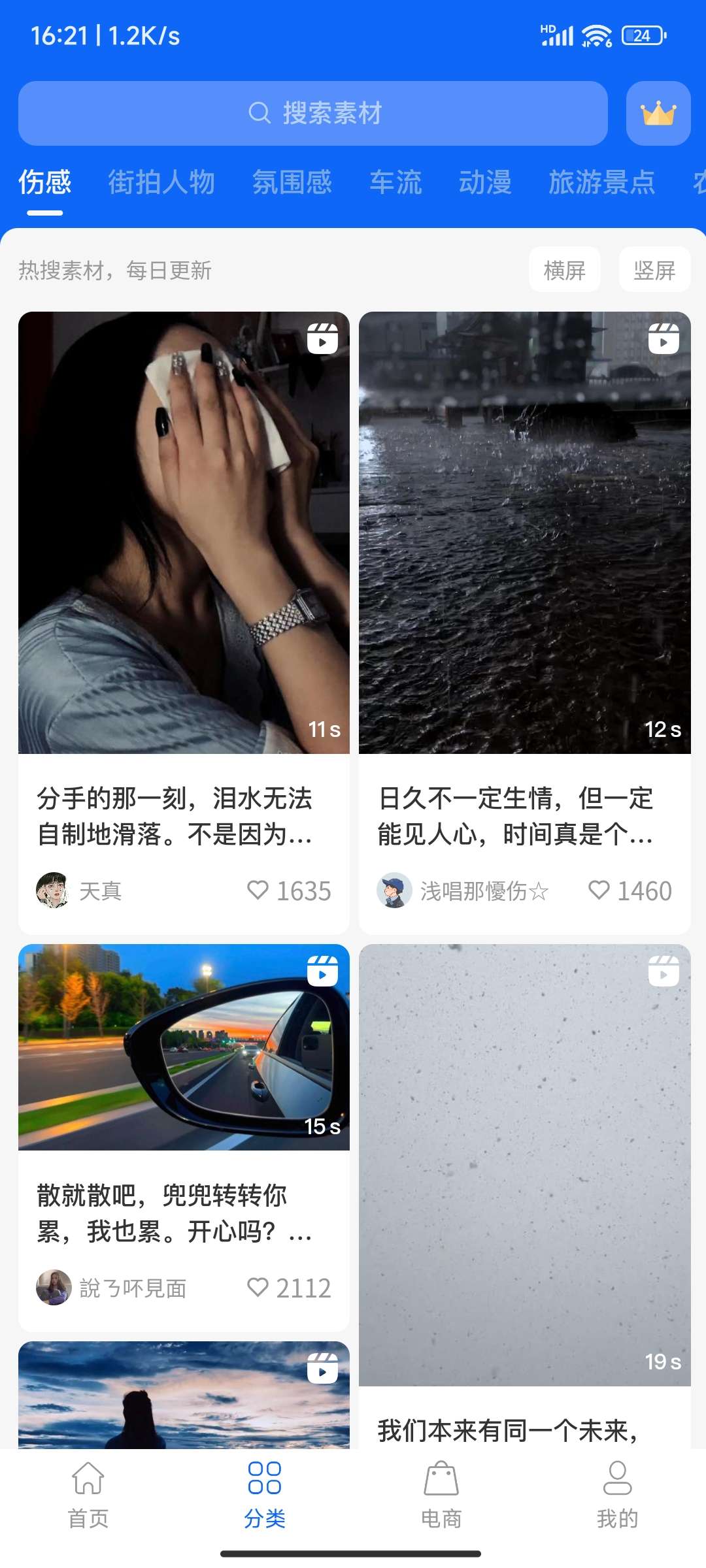
Task: Switch to the 车流 tab
Action: click(x=395, y=182)
